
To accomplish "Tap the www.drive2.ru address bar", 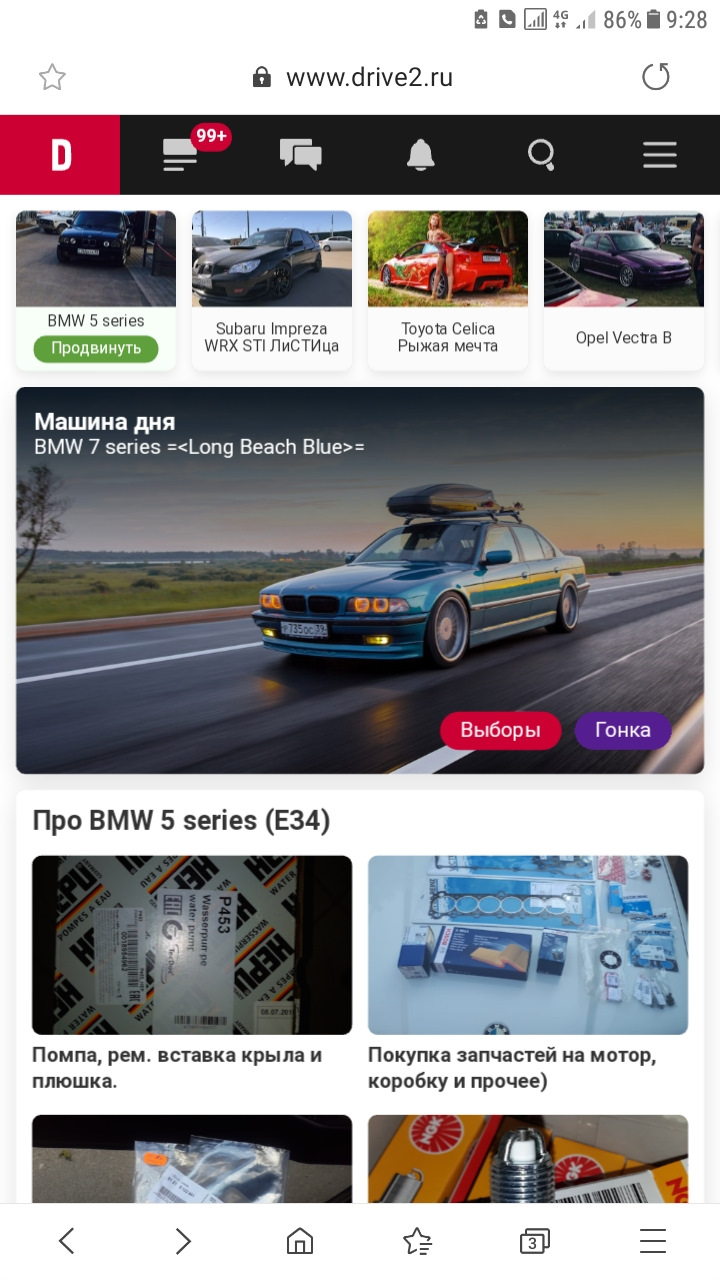I will [368, 77].
